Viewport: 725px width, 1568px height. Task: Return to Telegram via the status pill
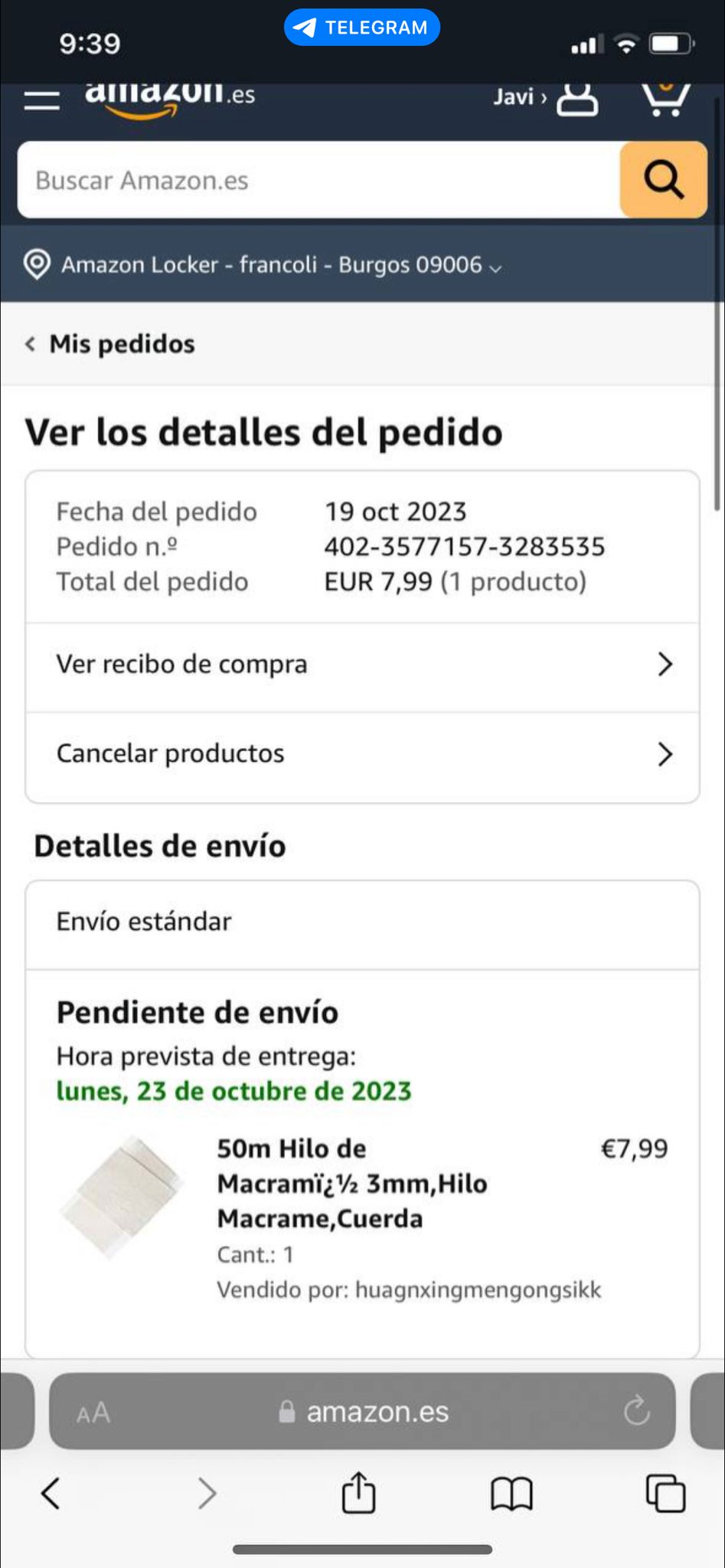pyautogui.click(x=362, y=28)
